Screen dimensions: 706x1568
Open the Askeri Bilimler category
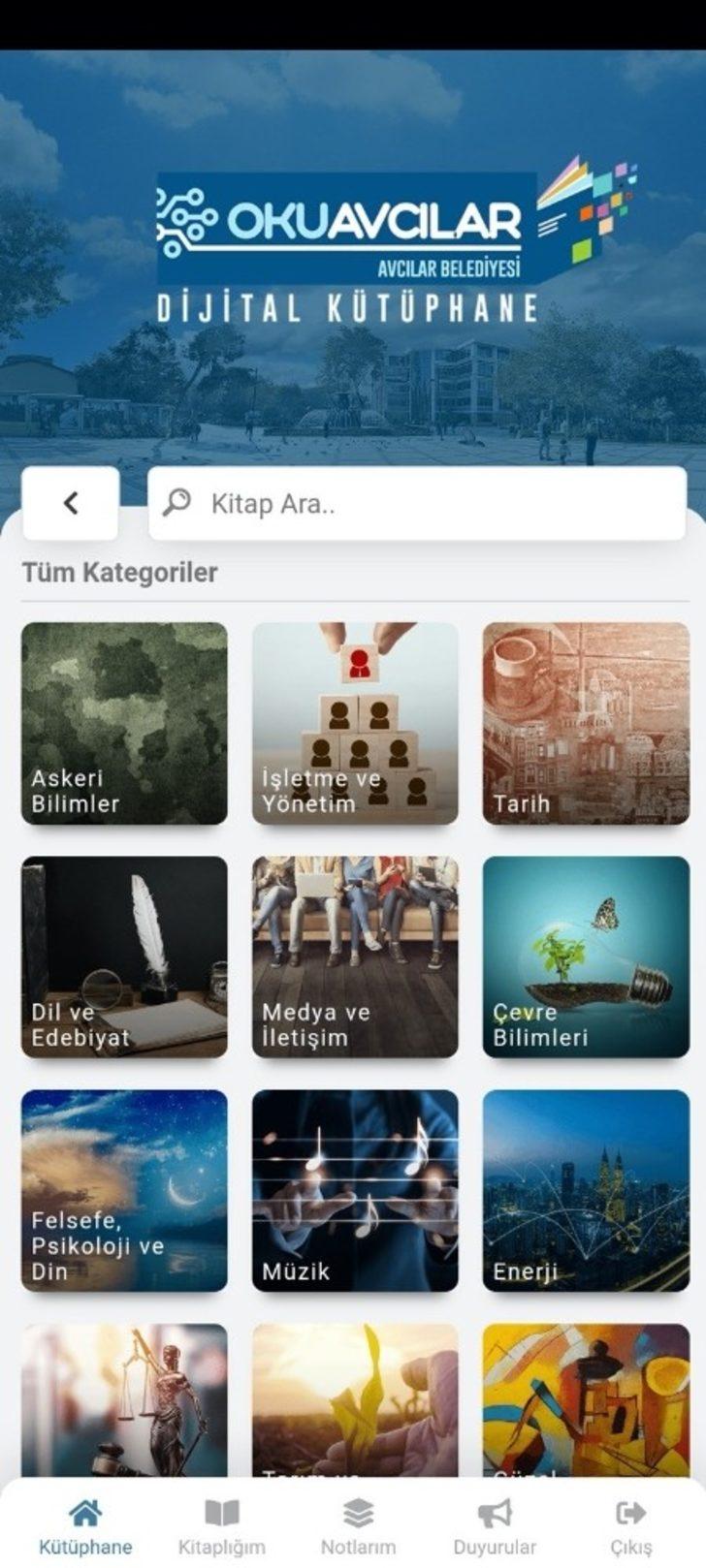pos(122,721)
